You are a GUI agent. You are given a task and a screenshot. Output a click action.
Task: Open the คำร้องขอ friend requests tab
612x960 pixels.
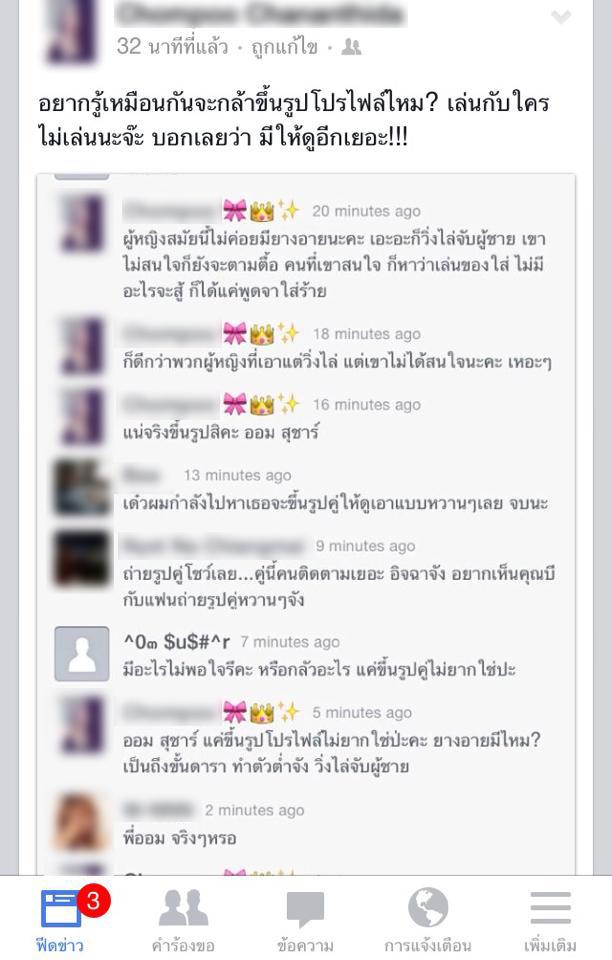point(183,920)
